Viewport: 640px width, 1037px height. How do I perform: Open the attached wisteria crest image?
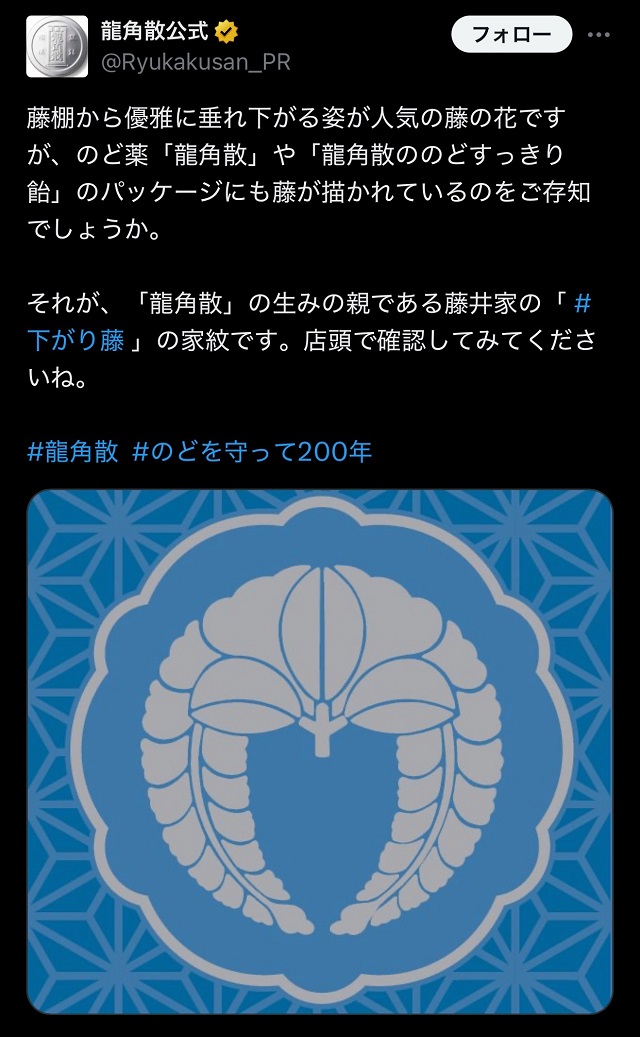[x=319, y=752]
